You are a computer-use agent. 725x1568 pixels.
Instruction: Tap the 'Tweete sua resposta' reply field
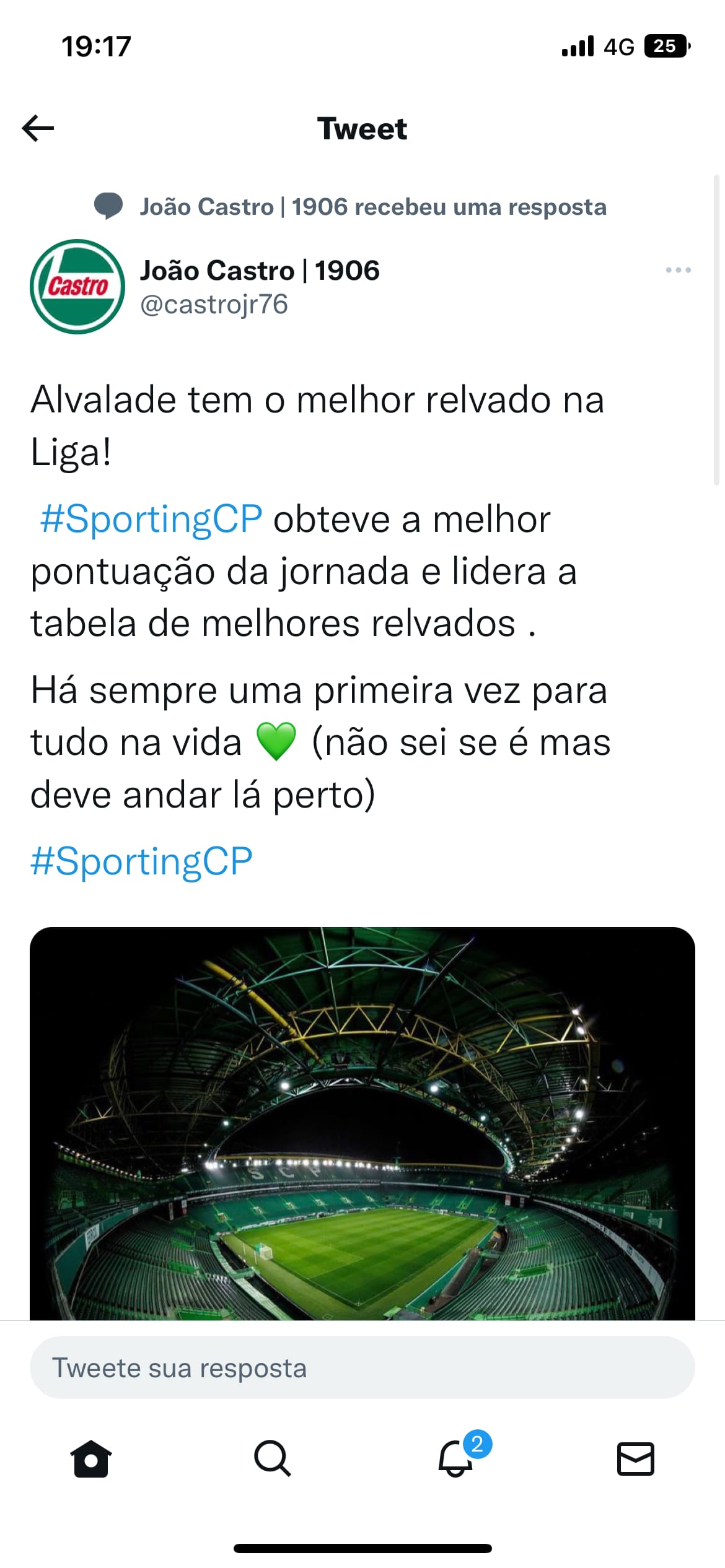coord(362,1367)
